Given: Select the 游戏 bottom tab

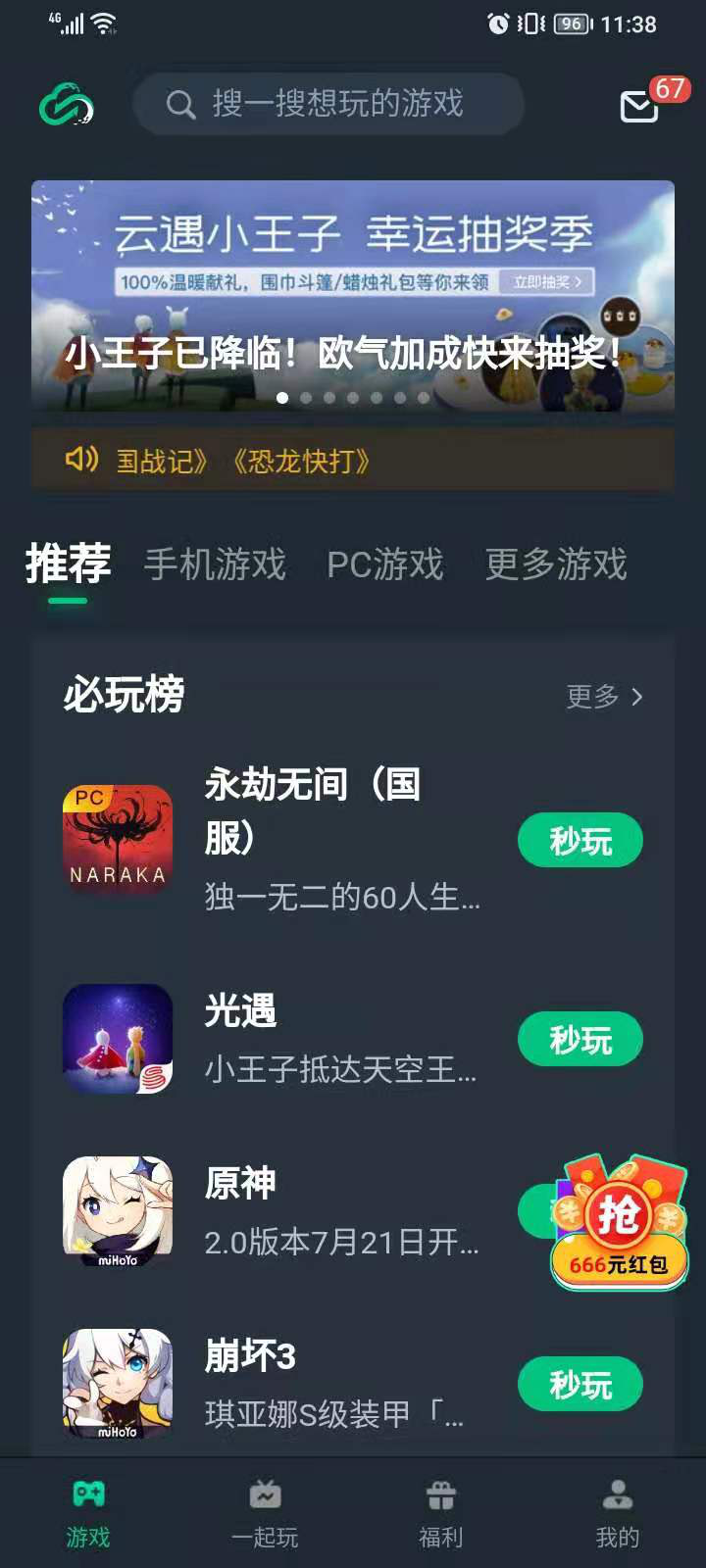Looking at the screenshot, I should click(88, 1512).
